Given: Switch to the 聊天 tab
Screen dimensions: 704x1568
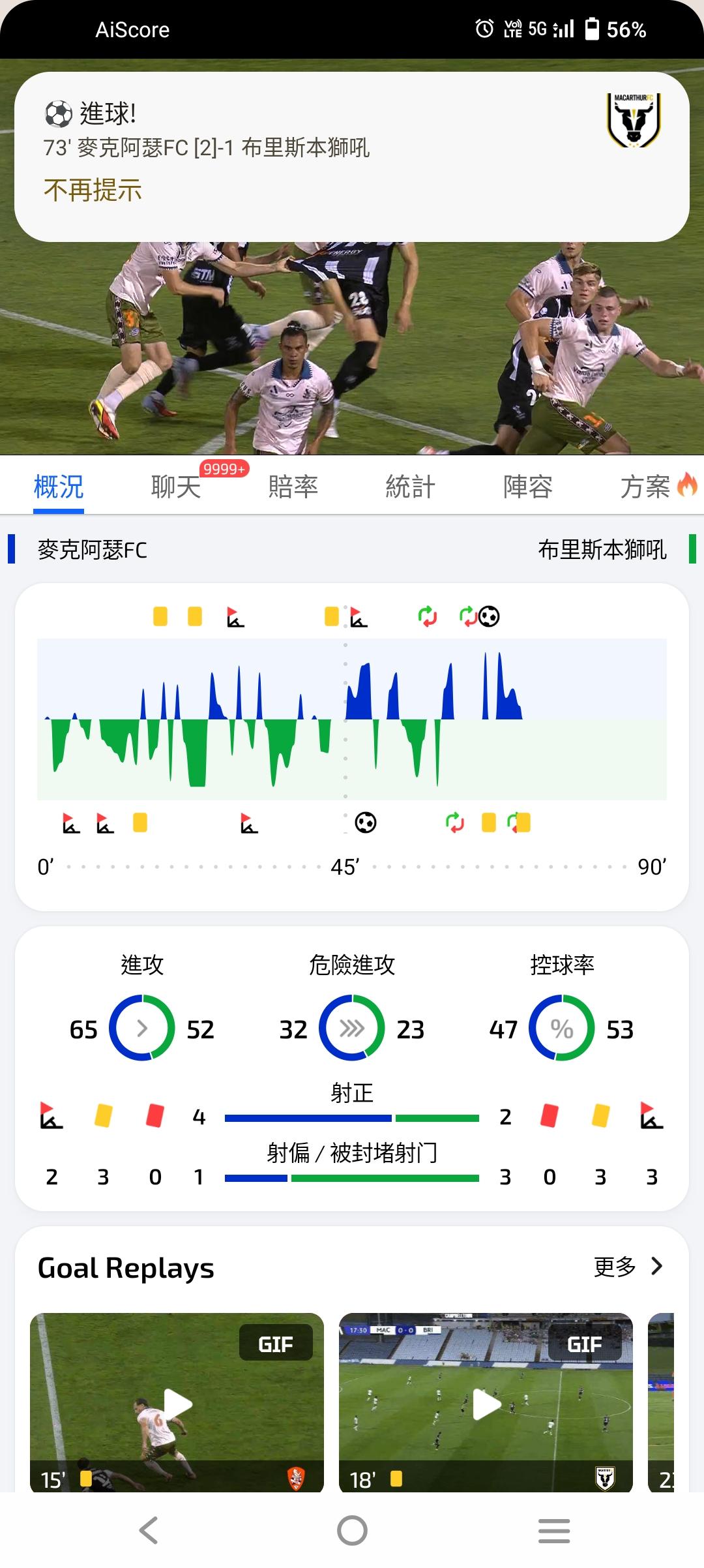Looking at the screenshot, I should point(176,487).
